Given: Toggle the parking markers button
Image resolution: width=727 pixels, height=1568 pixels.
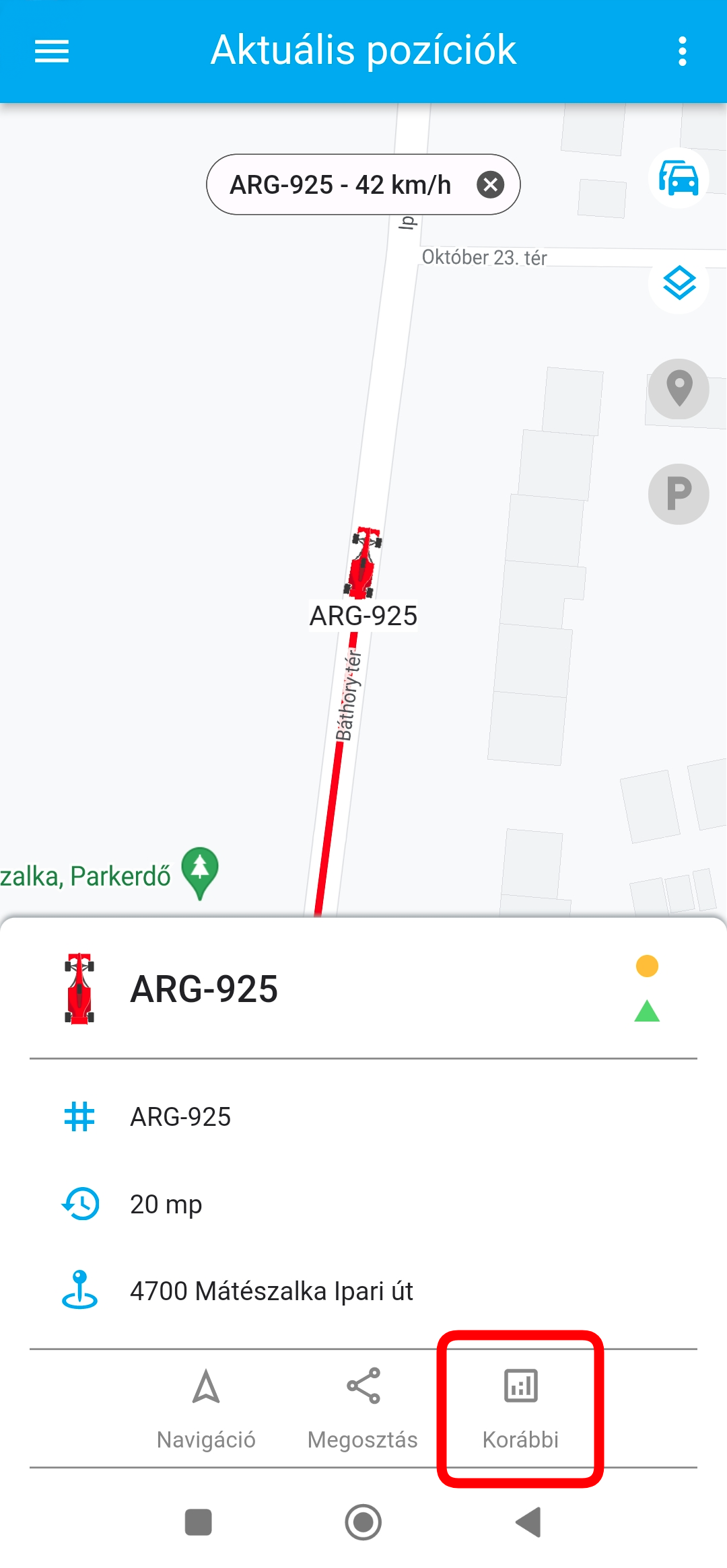Looking at the screenshot, I should (679, 494).
